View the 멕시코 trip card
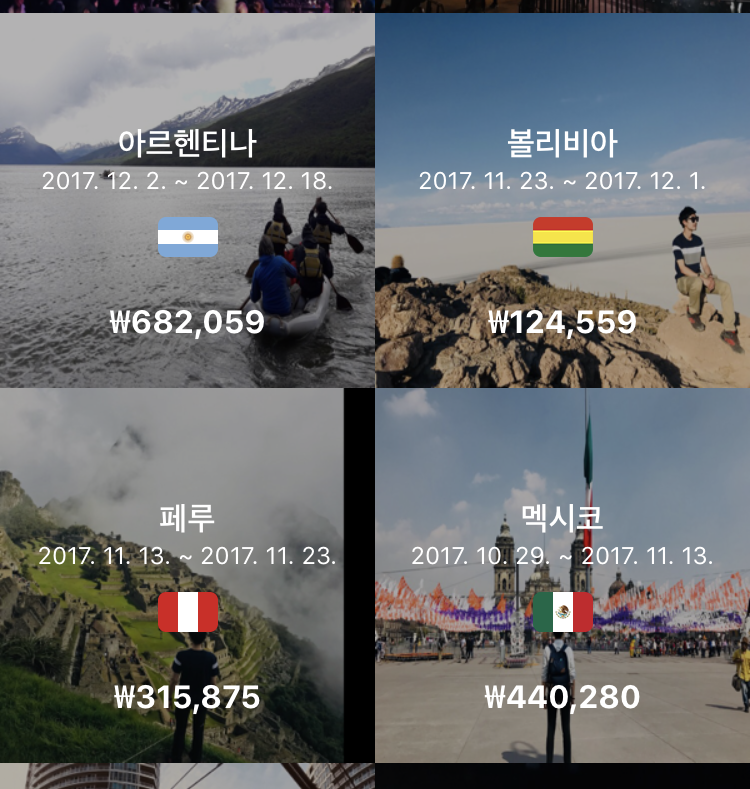The width and height of the screenshot is (750, 789). (562, 575)
